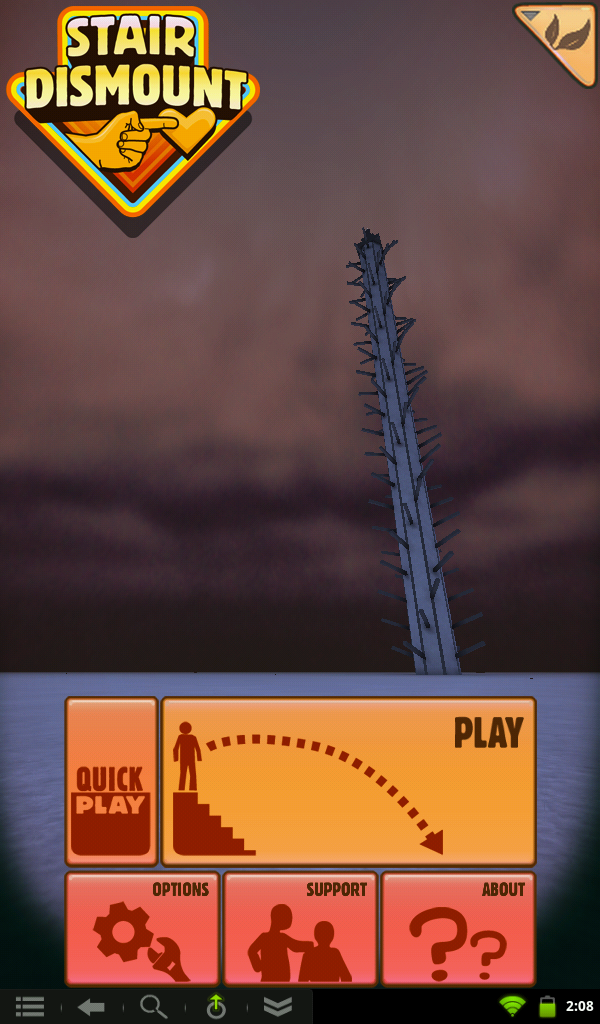Open the Options settings
Image resolution: width=600 pixels, height=1024 pixels.
[142, 928]
